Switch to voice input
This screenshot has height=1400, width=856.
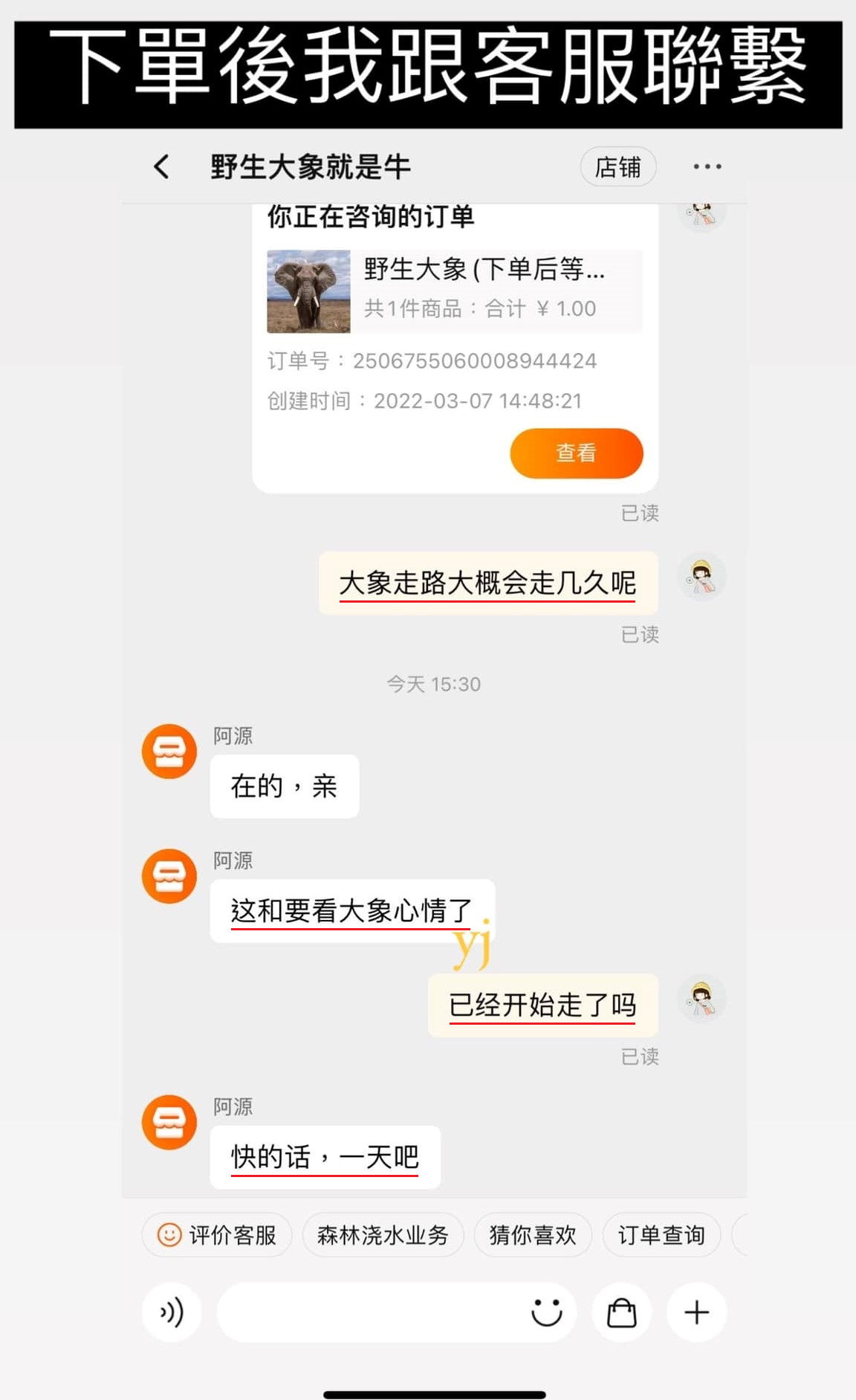point(172,1312)
